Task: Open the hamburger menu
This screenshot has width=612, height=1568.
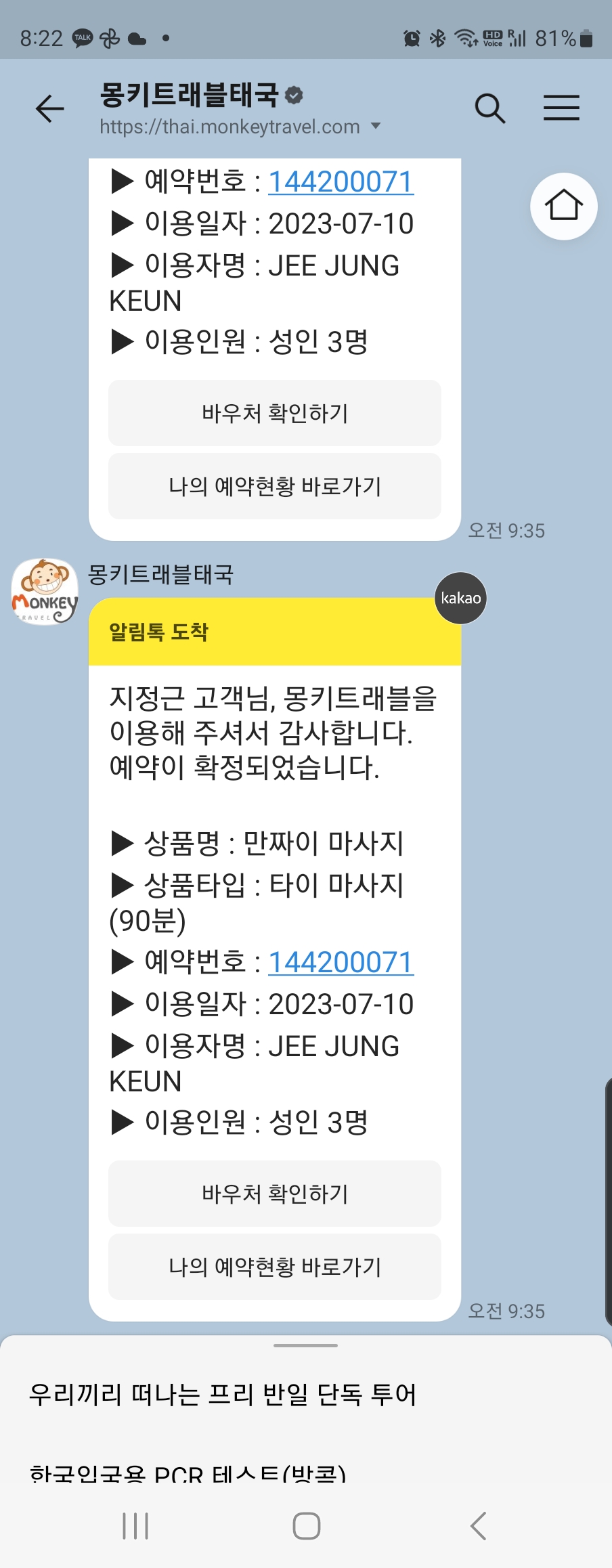Action: (561, 108)
